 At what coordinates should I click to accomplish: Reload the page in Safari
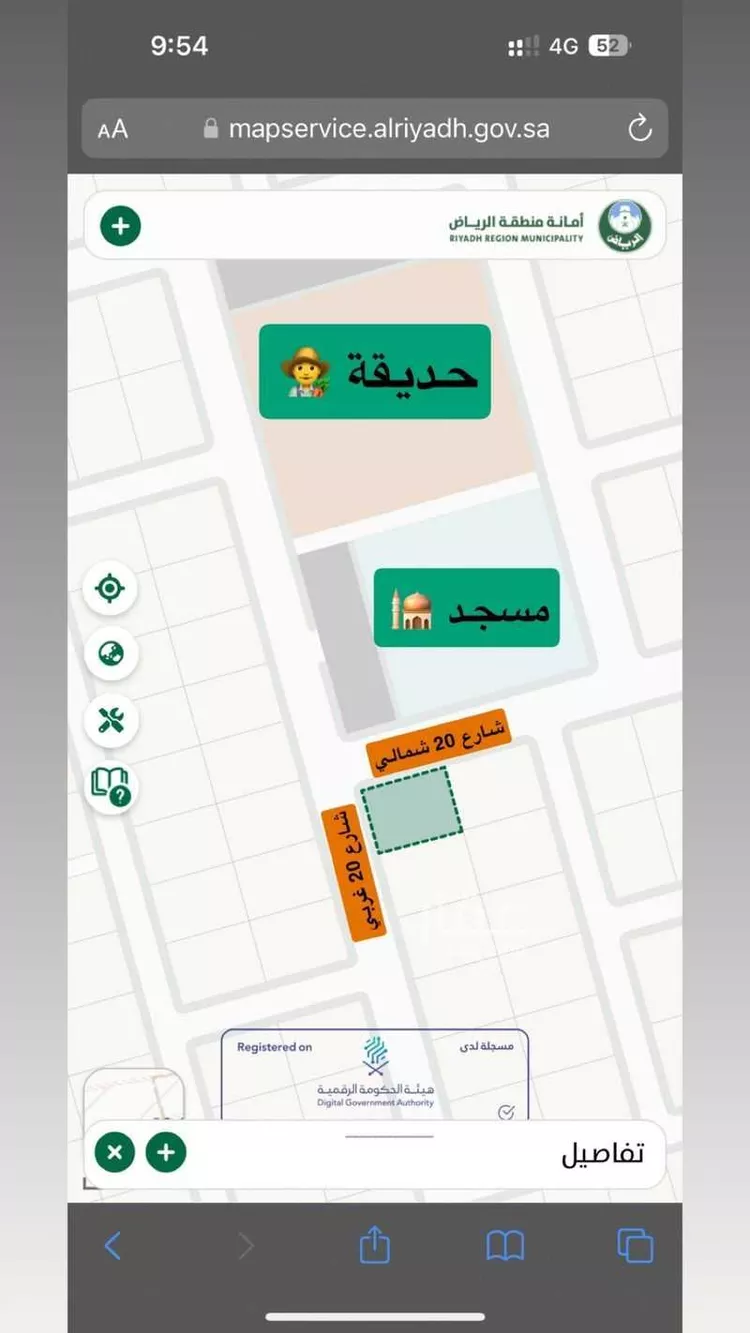tap(639, 129)
